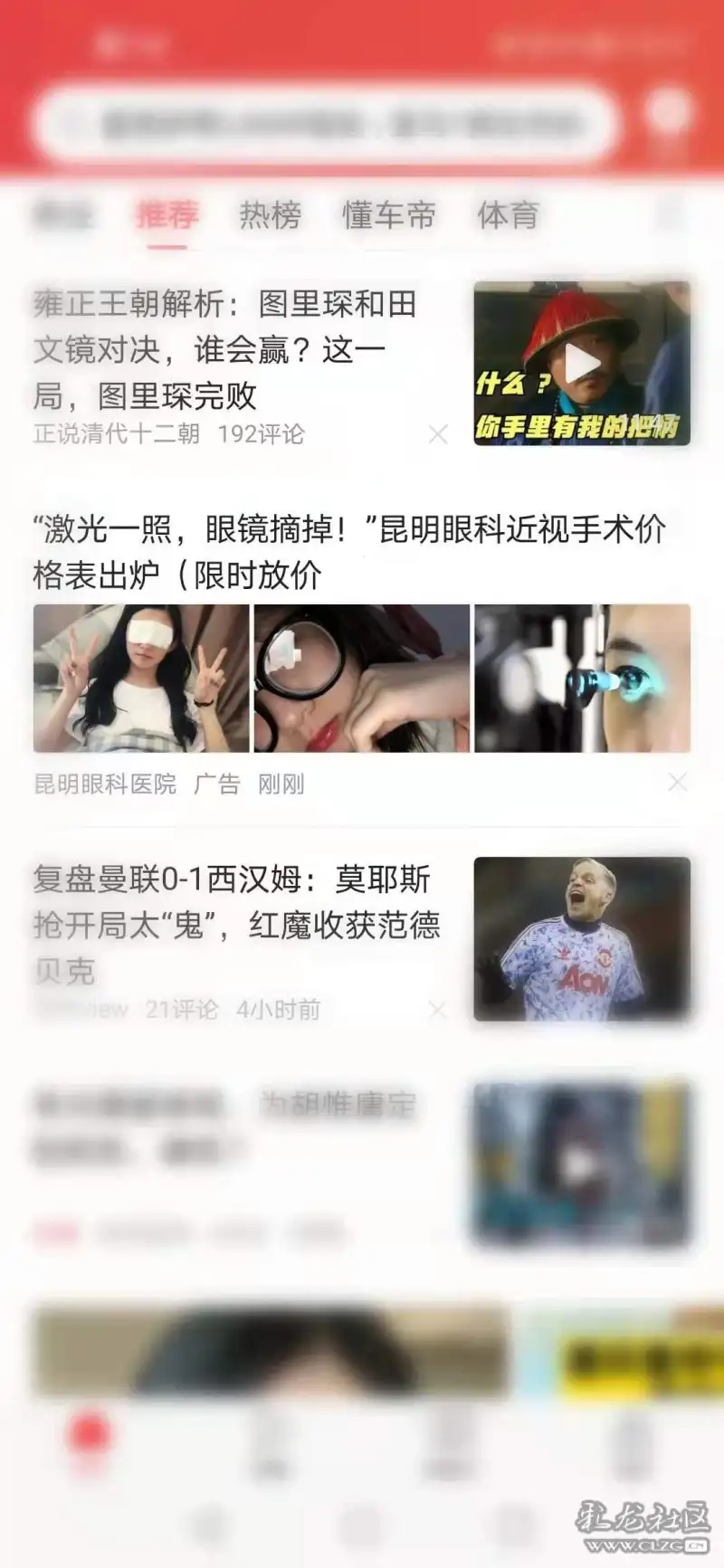Switch to the 懂车帝 tab
The width and height of the screenshot is (724, 1568).
(x=389, y=215)
